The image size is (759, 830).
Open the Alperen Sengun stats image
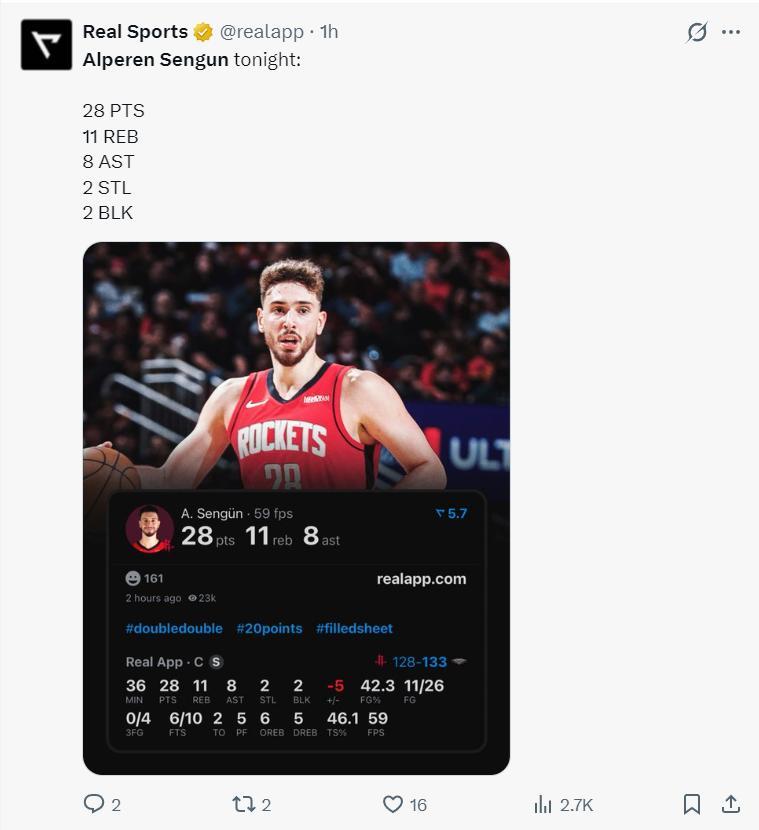pos(296,508)
